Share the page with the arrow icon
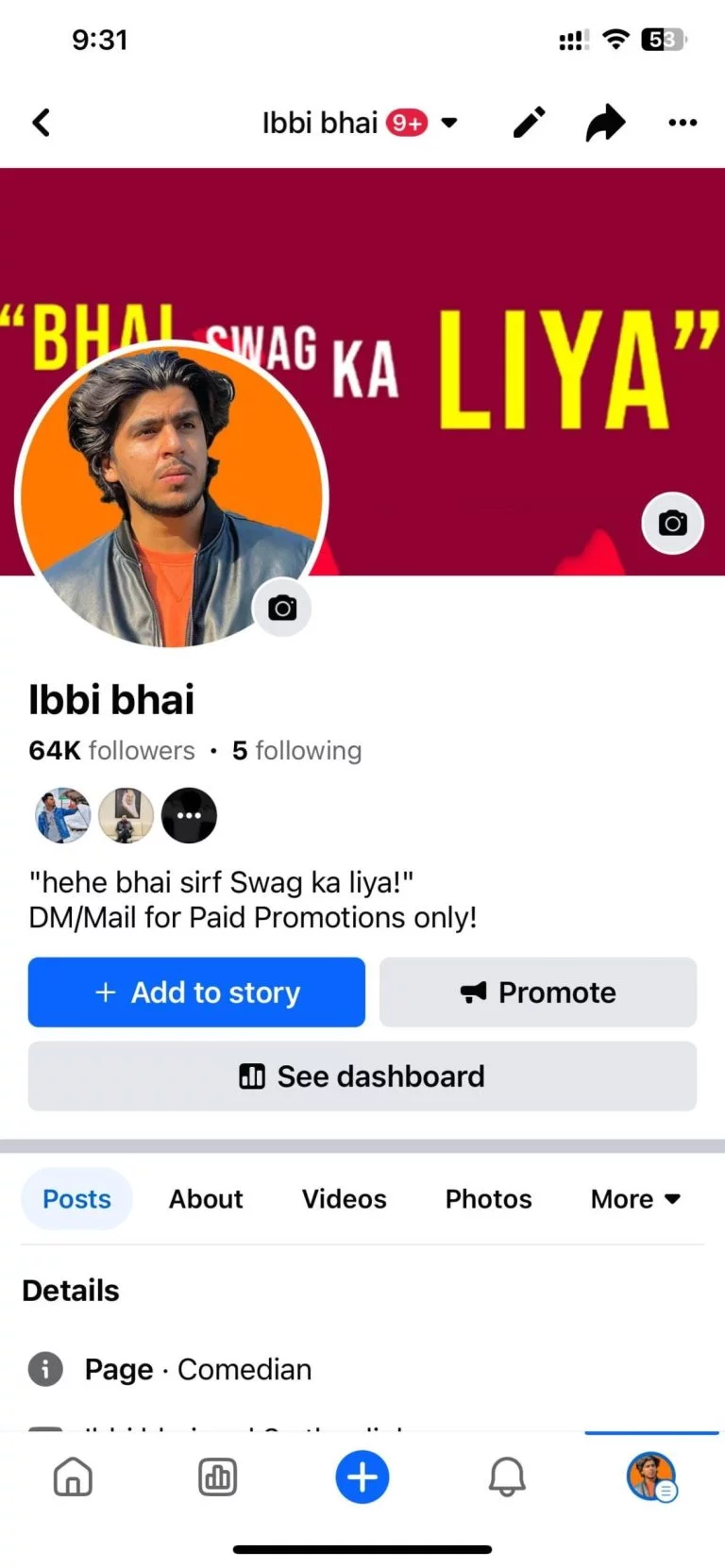 605,123
